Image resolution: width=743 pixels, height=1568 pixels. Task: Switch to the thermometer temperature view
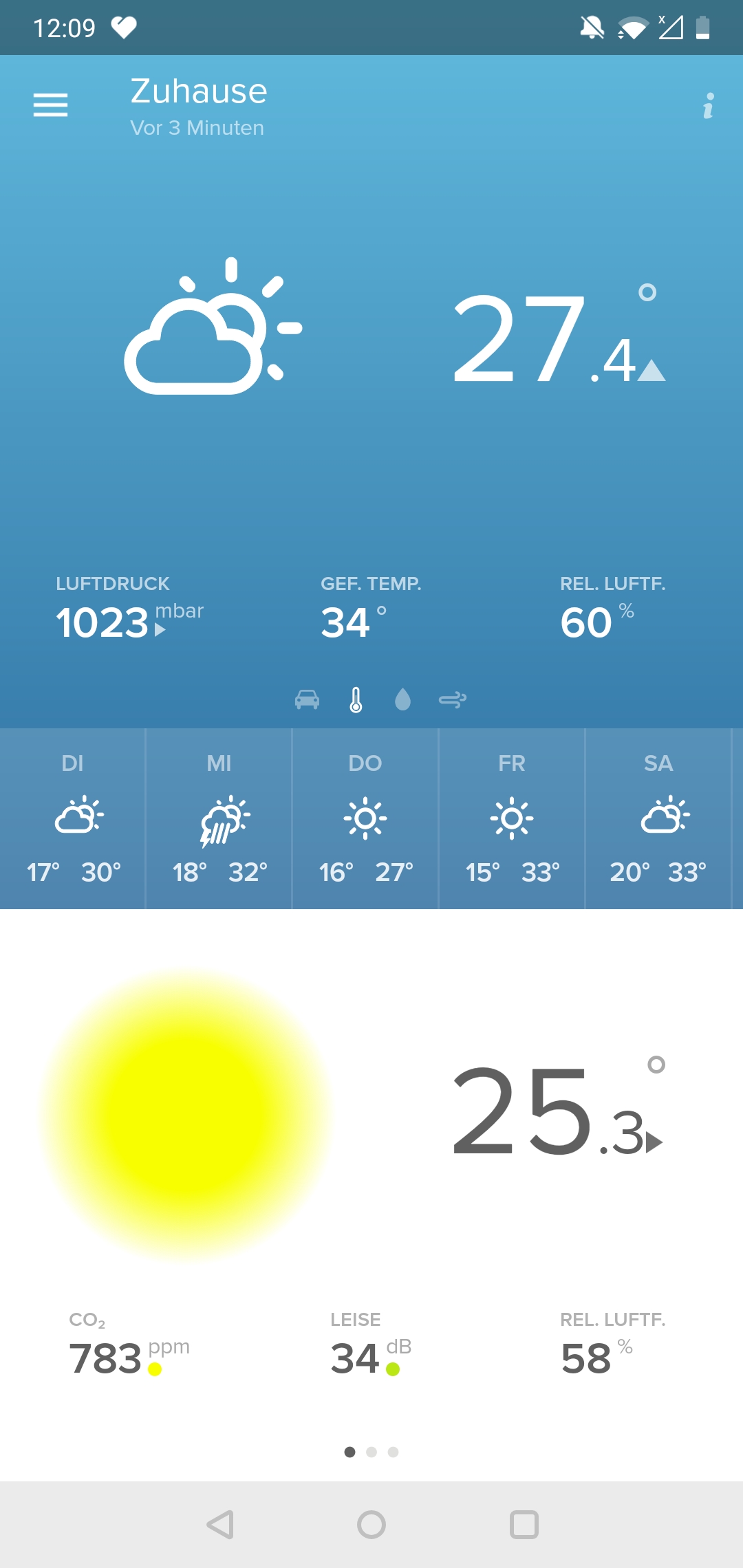(356, 700)
